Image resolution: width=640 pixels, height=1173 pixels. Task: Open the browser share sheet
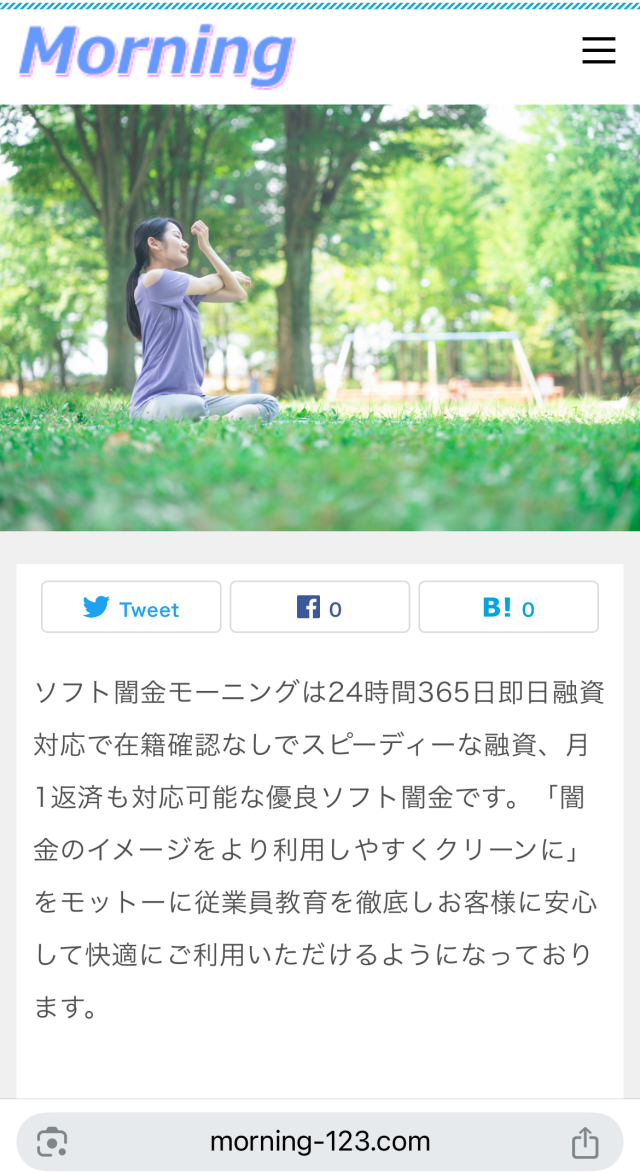tap(585, 1142)
